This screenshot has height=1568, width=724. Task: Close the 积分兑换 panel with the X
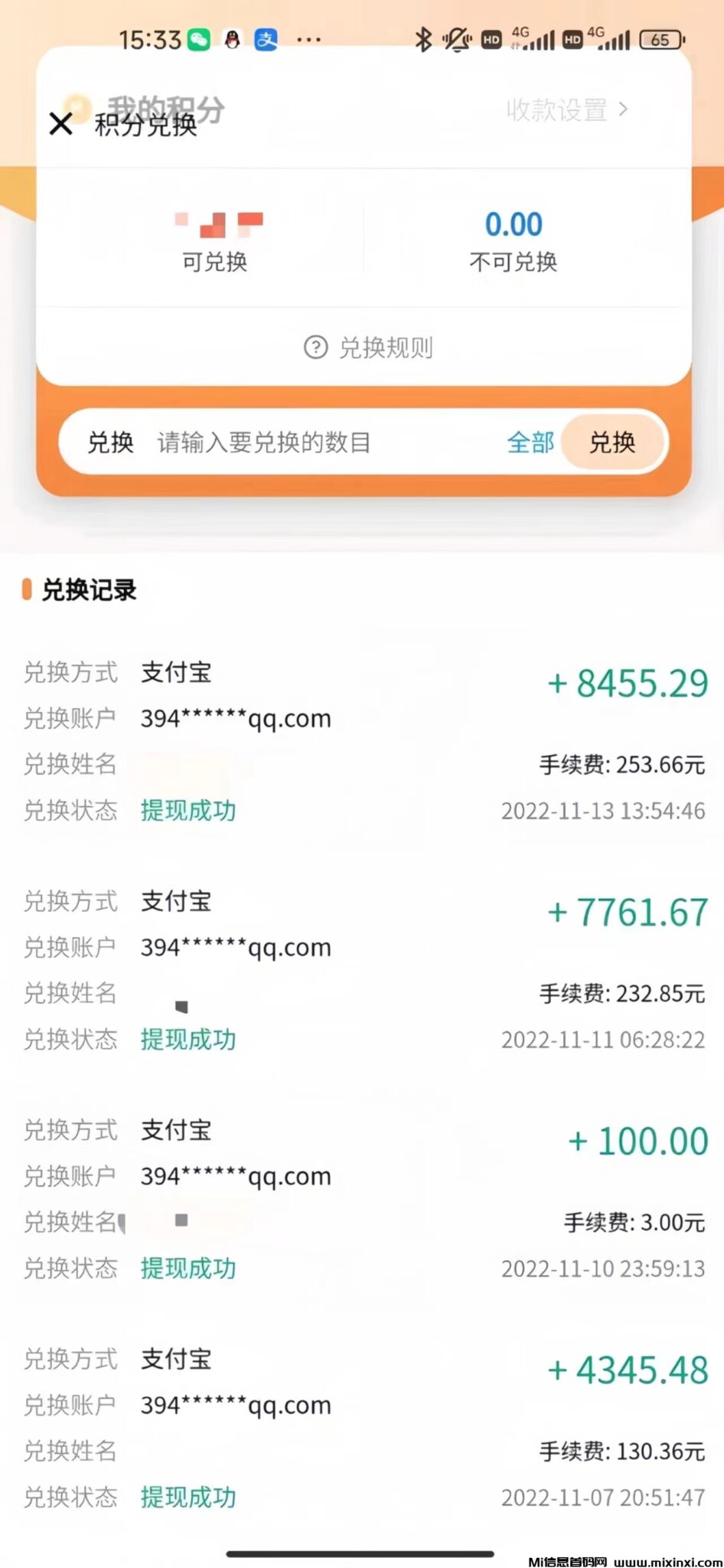(60, 124)
